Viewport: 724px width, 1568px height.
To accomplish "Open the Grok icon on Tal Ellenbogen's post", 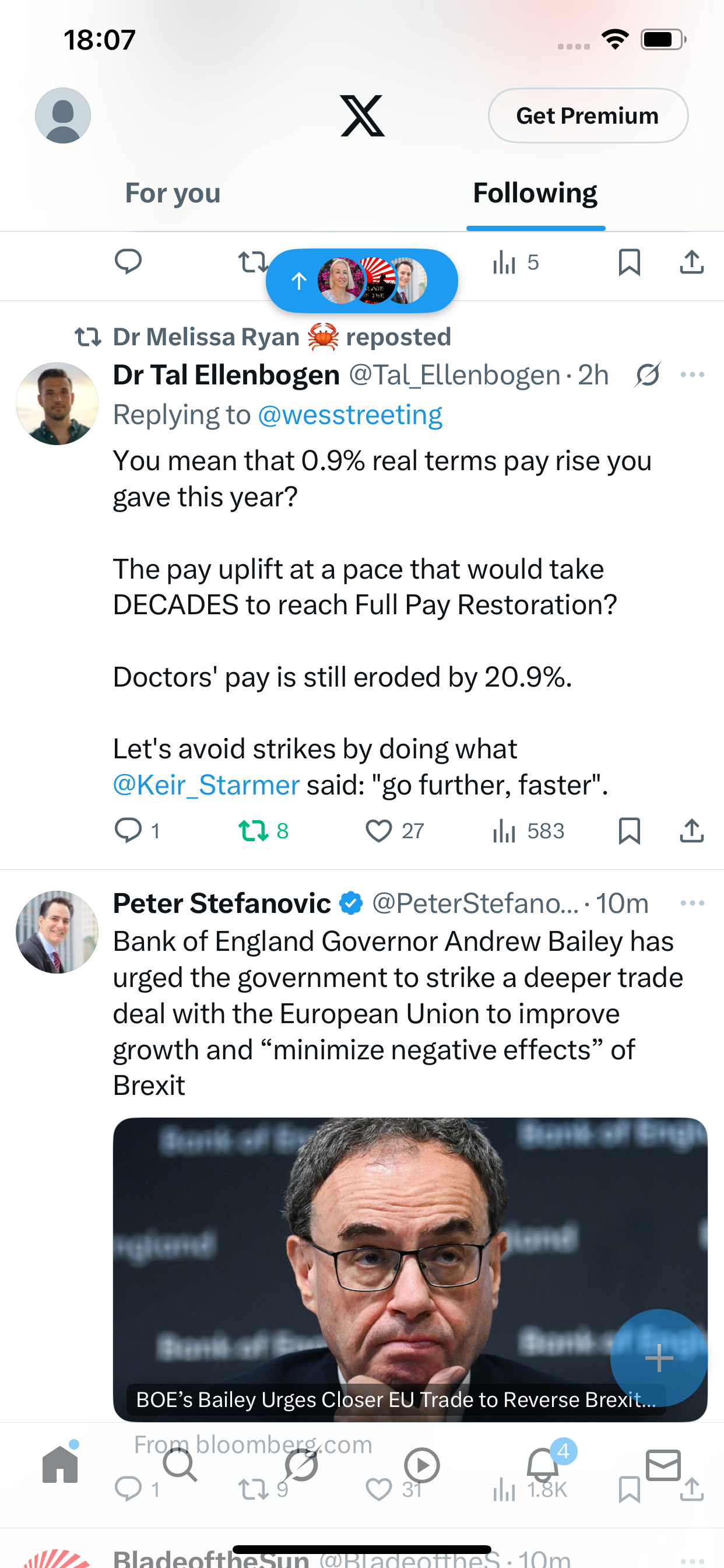I will tap(647, 375).
